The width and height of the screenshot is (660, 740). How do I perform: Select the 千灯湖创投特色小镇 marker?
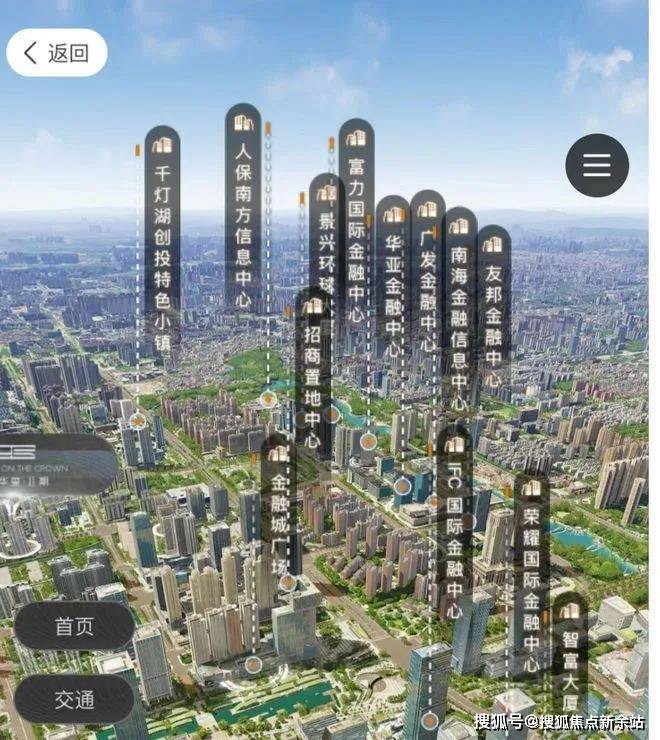[162, 245]
